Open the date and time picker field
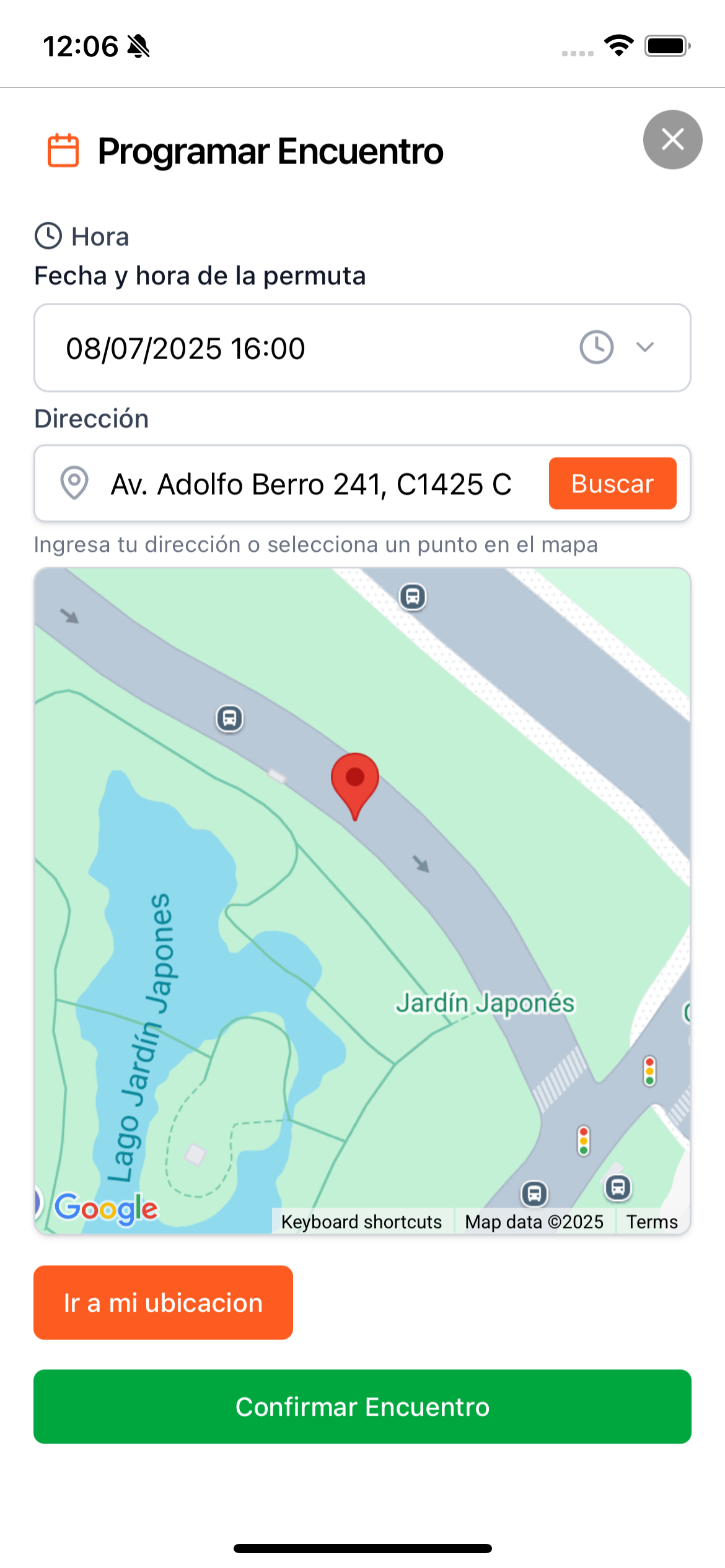725x1568 pixels. click(362, 347)
